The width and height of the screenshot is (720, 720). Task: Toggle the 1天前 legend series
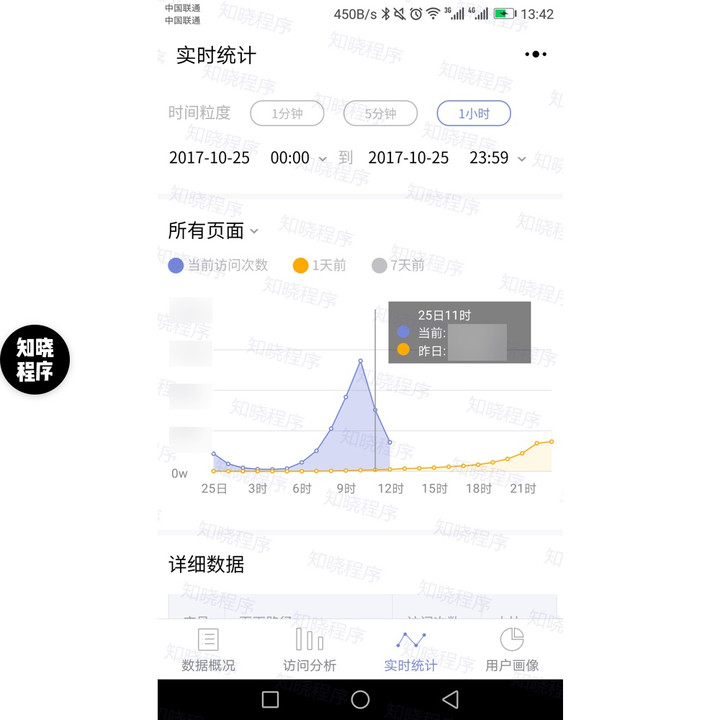pos(319,265)
